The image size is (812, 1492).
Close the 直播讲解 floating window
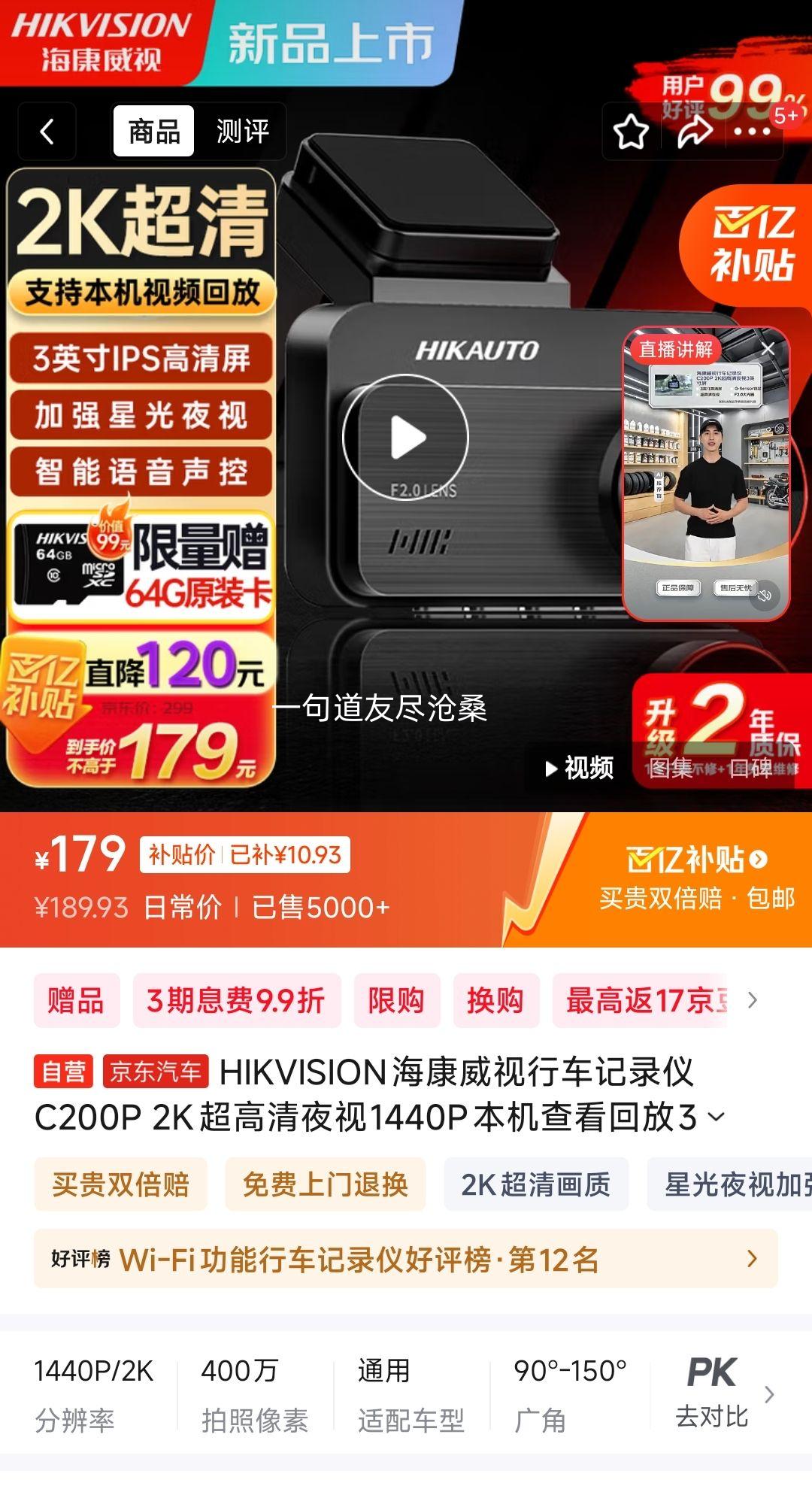[768, 349]
